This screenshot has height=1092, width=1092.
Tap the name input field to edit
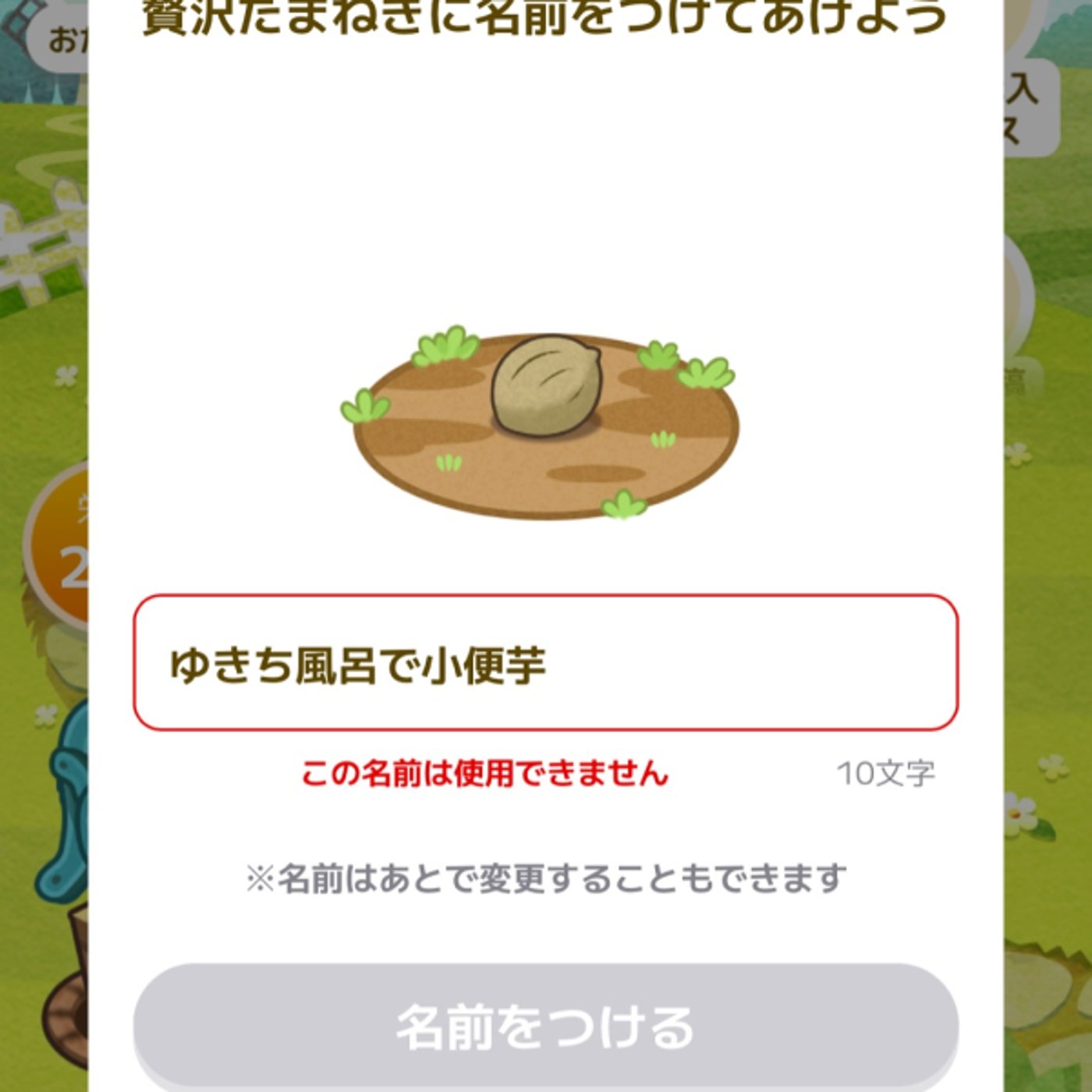(x=545, y=662)
